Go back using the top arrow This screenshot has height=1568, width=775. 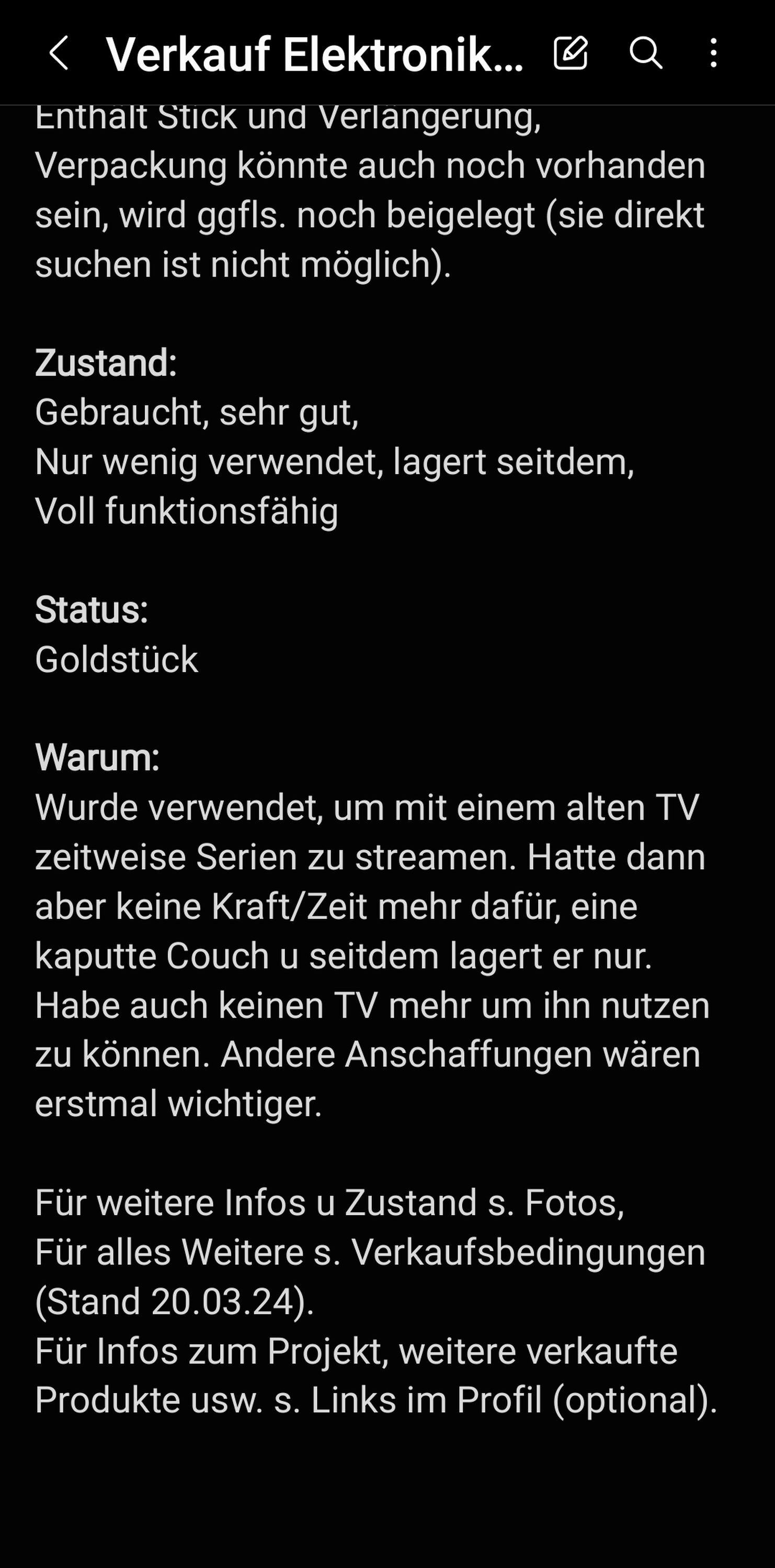pos(59,53)
